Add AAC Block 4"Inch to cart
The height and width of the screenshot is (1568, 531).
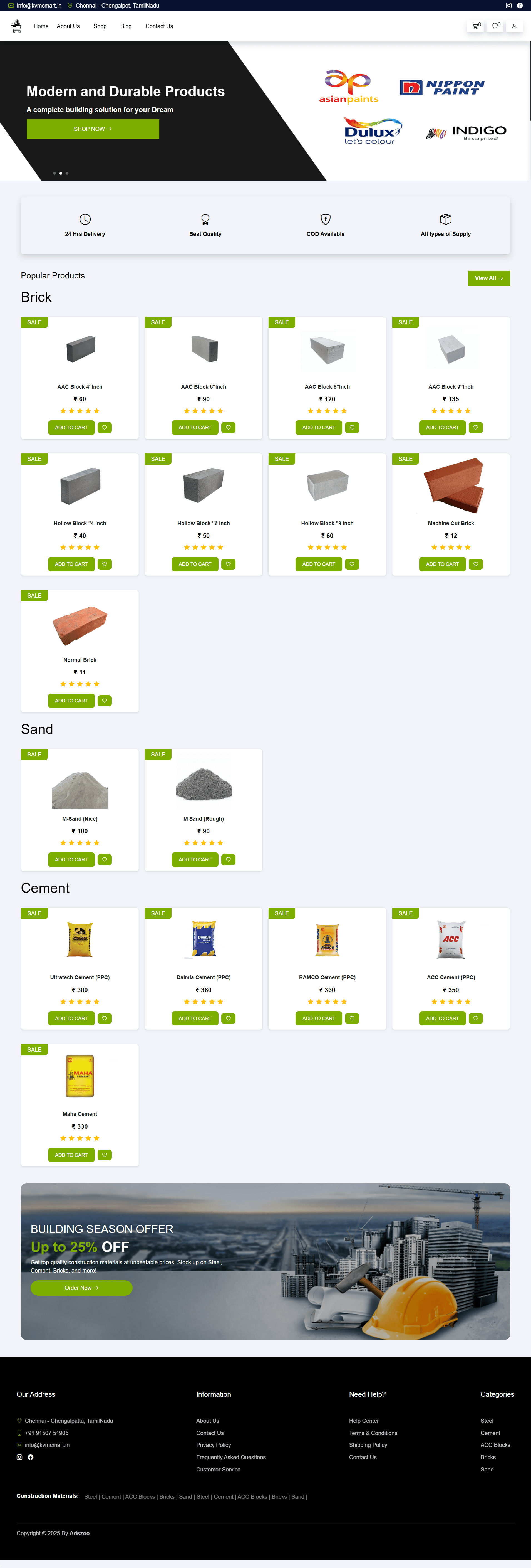(71, 427)
